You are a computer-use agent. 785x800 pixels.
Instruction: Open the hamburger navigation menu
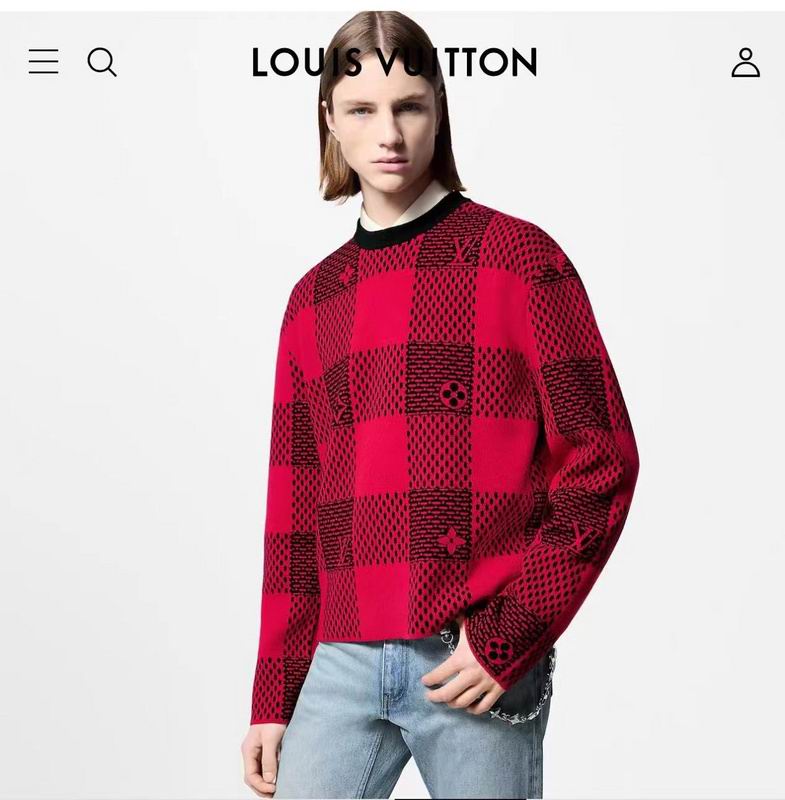click(43, 62)
